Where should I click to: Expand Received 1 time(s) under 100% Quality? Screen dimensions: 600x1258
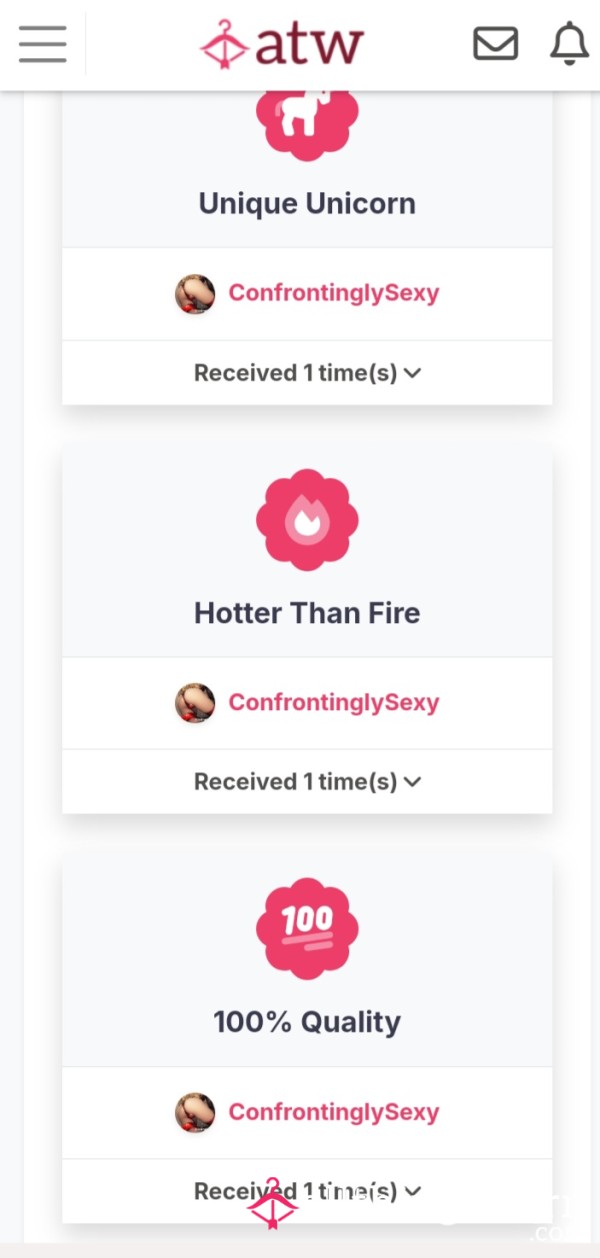pyautogui.click(x=307, y=1191)
